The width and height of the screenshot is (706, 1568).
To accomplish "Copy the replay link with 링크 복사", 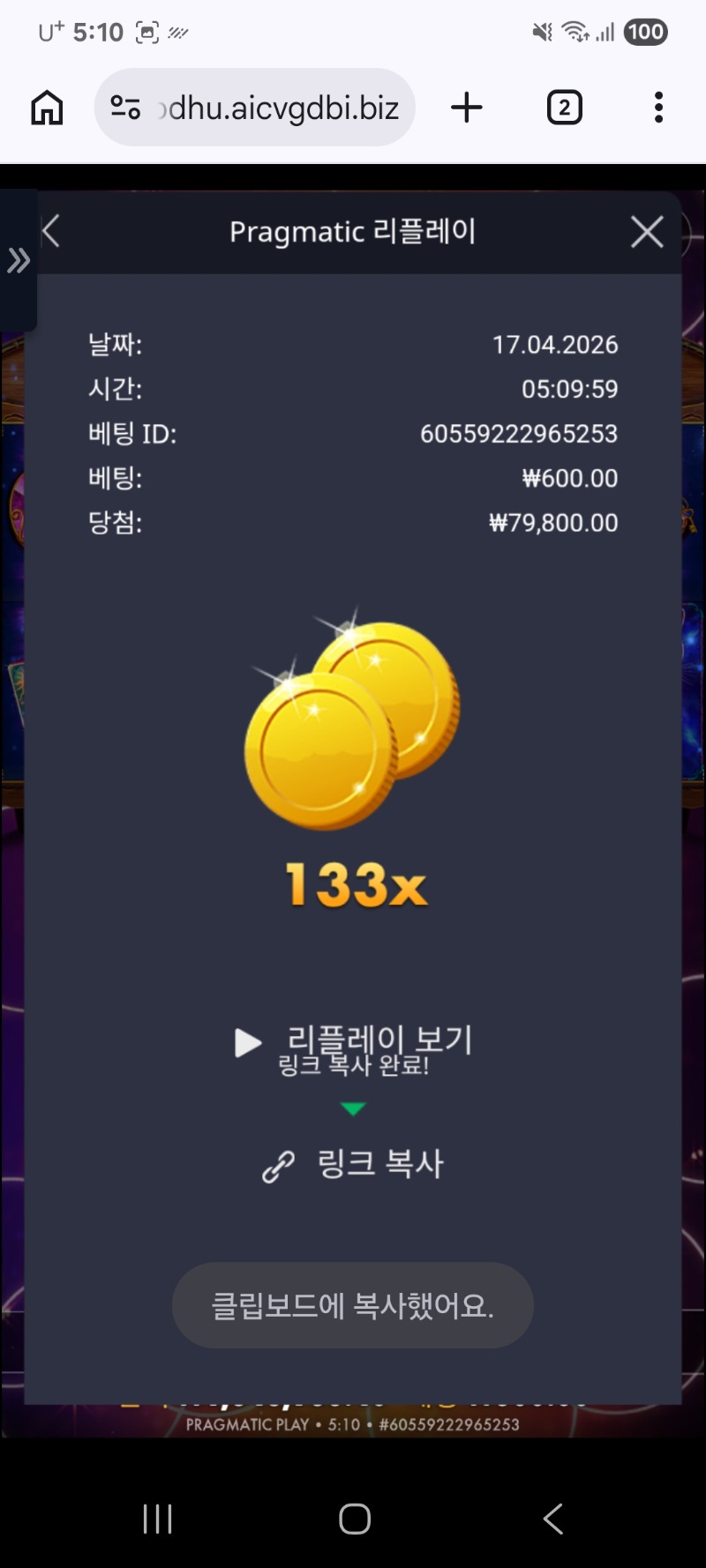I will point(354,1165).
